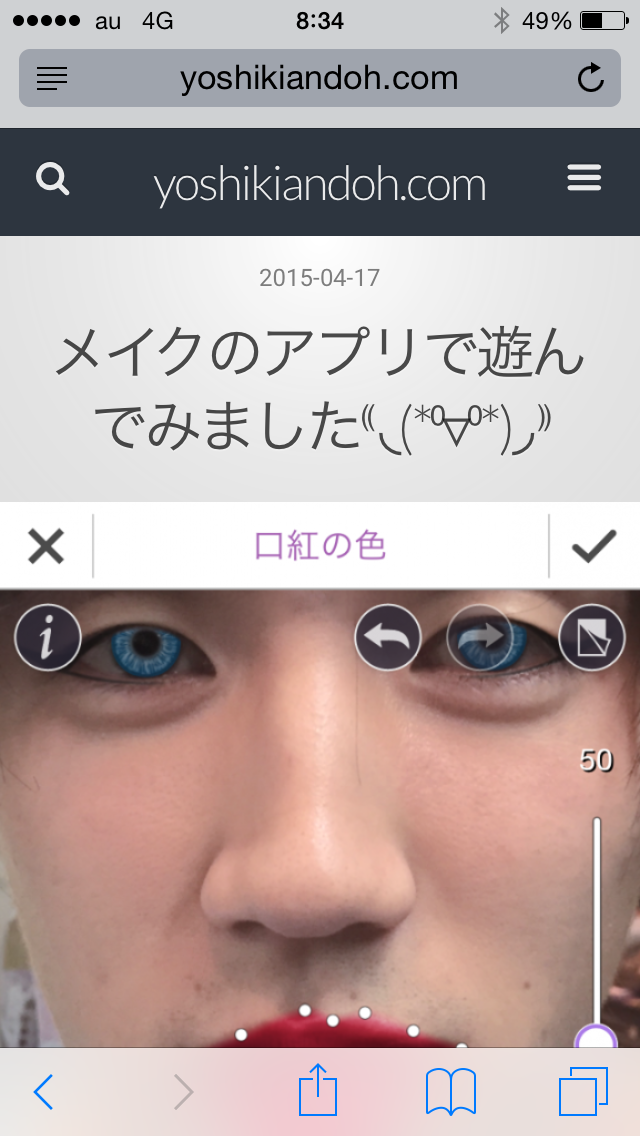This screenshot has height=1136, width=640.
Task: Open the site search magnifier
Action: 53,179
